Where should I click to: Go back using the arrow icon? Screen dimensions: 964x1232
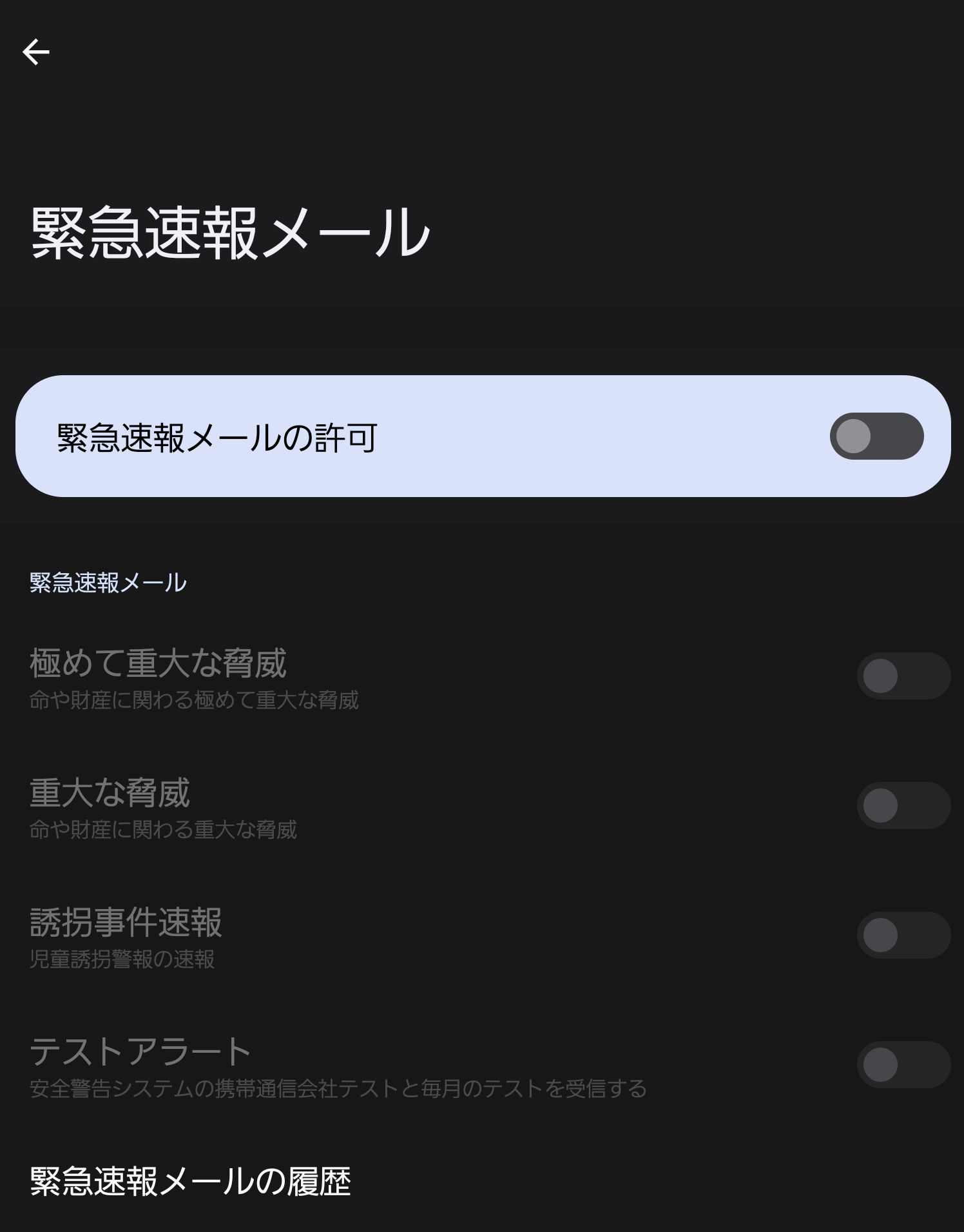pos(36,52)
